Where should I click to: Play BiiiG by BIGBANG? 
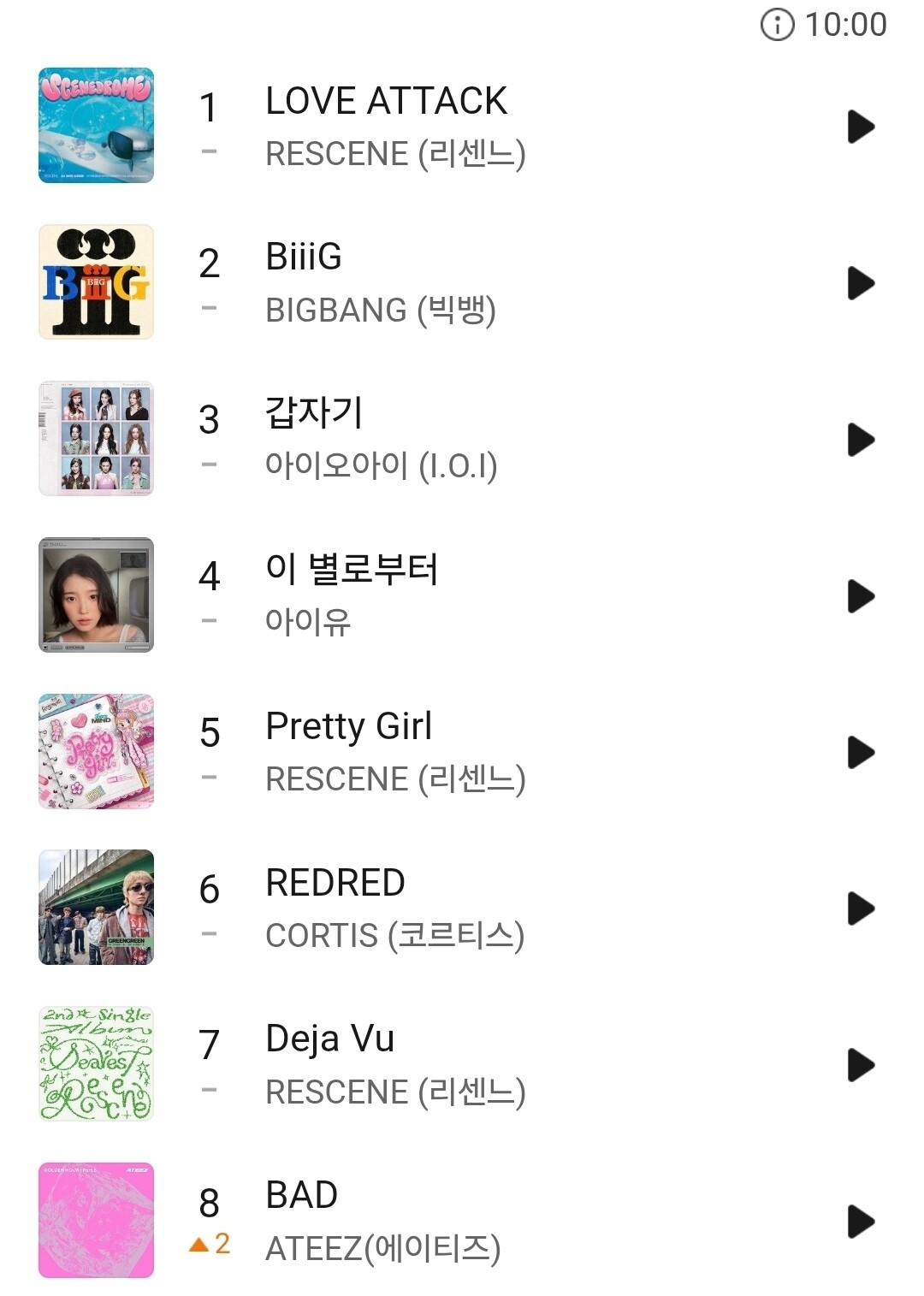click(x=861, y=283)
